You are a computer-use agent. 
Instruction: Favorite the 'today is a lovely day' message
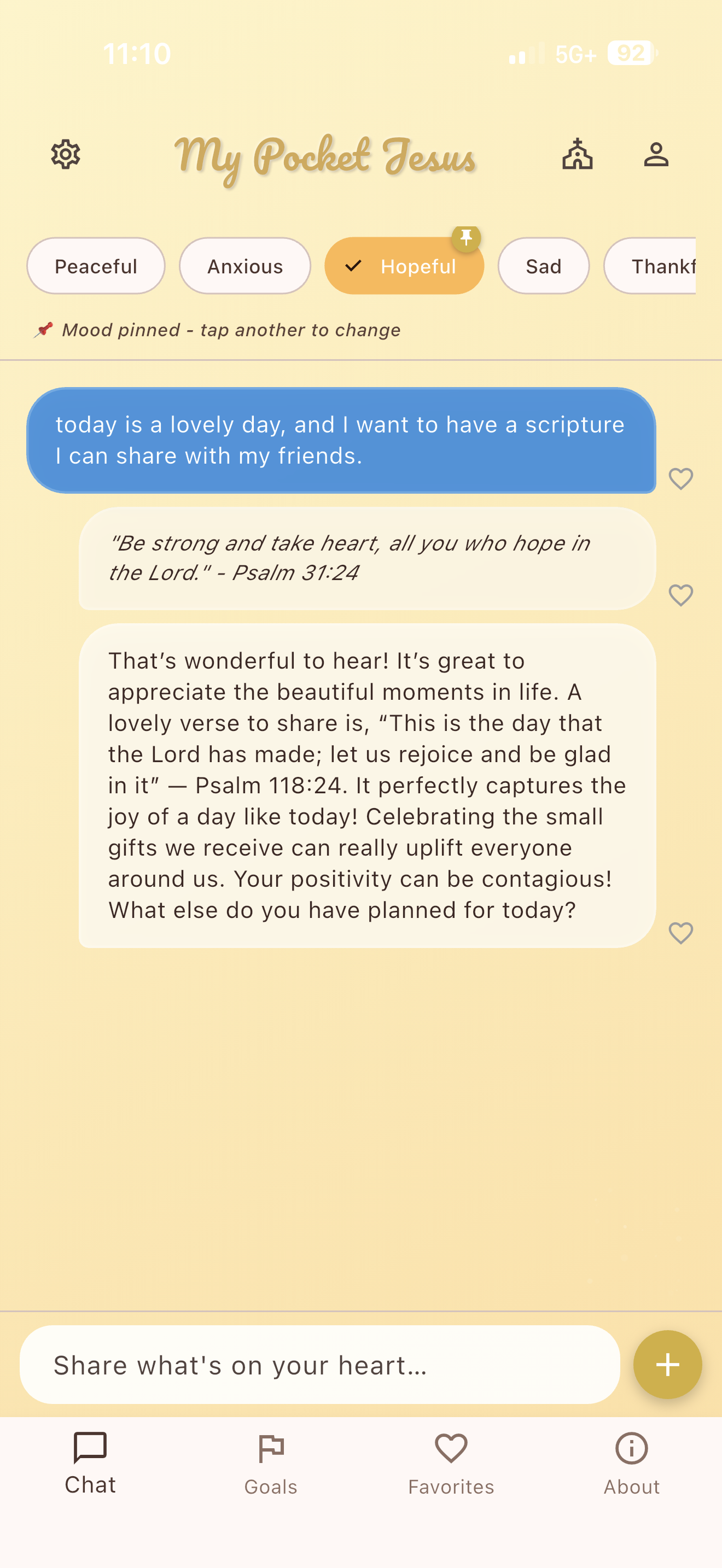click(x=680, y=479)
